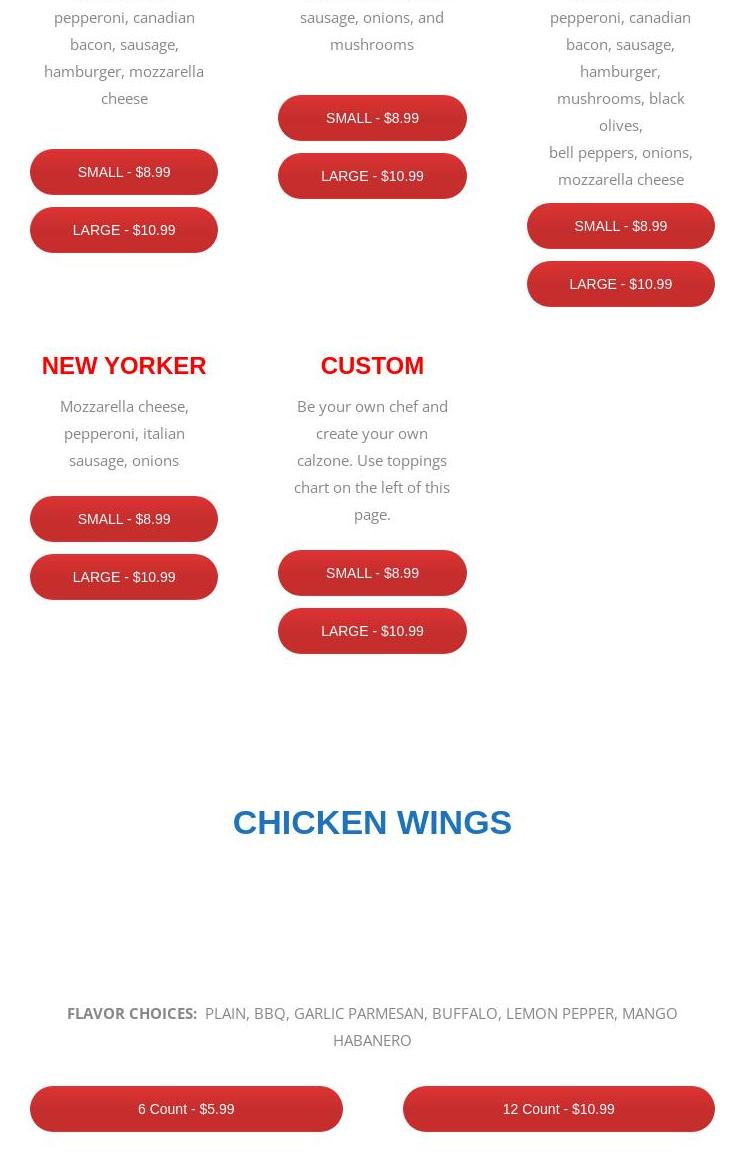Select SMALL for the black olives, bell peppers calzone
Viewport: 745px width, 1159px height.
(620, 226)
